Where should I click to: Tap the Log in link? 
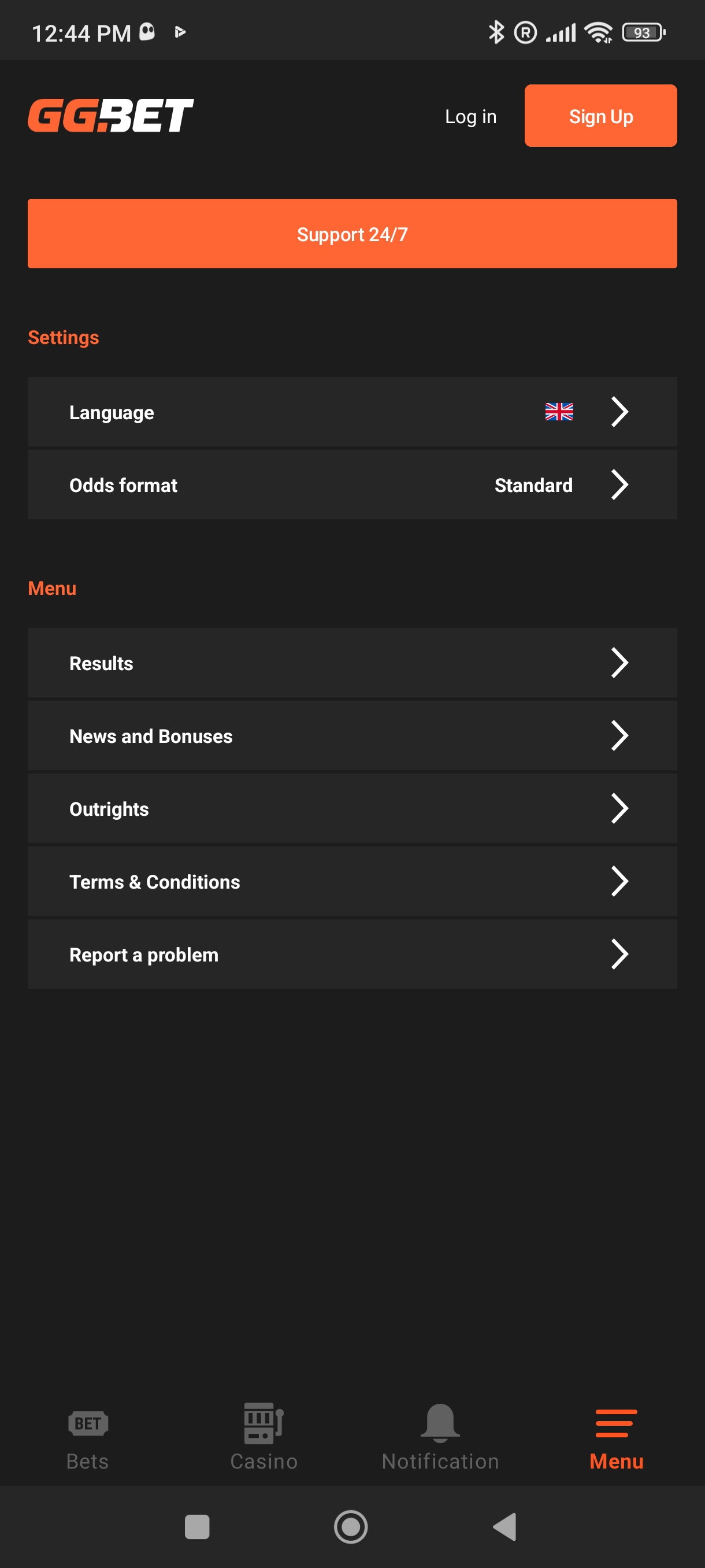[x=470, y=116]
